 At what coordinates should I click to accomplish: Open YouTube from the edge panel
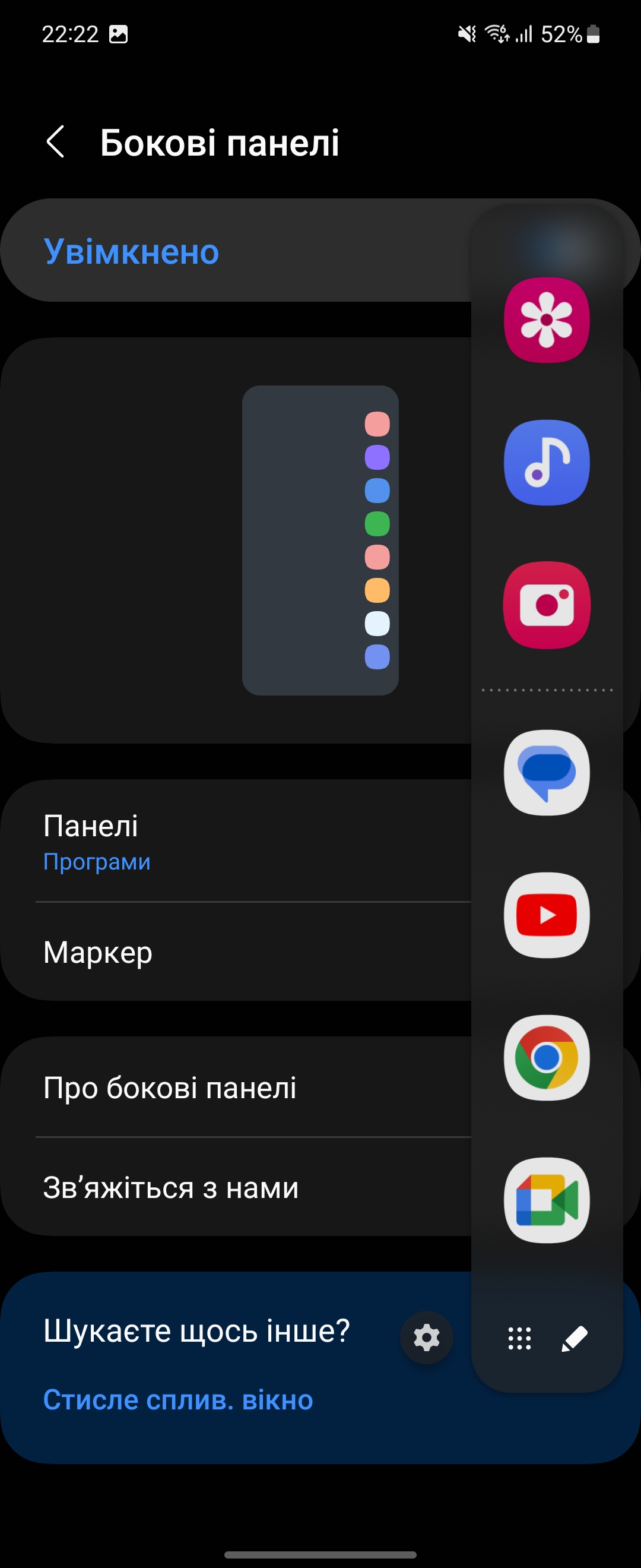546,915
